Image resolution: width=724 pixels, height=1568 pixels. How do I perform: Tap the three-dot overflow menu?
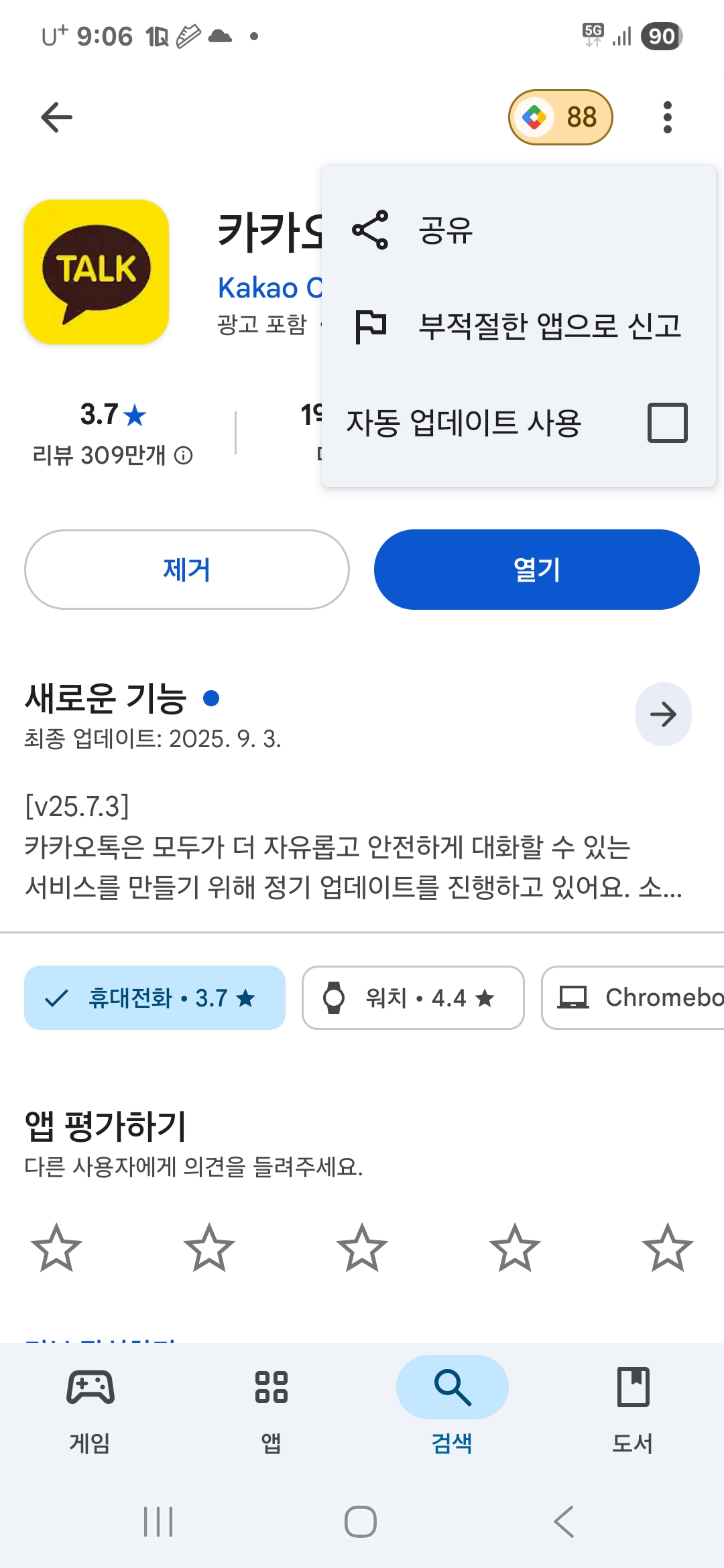667,118
